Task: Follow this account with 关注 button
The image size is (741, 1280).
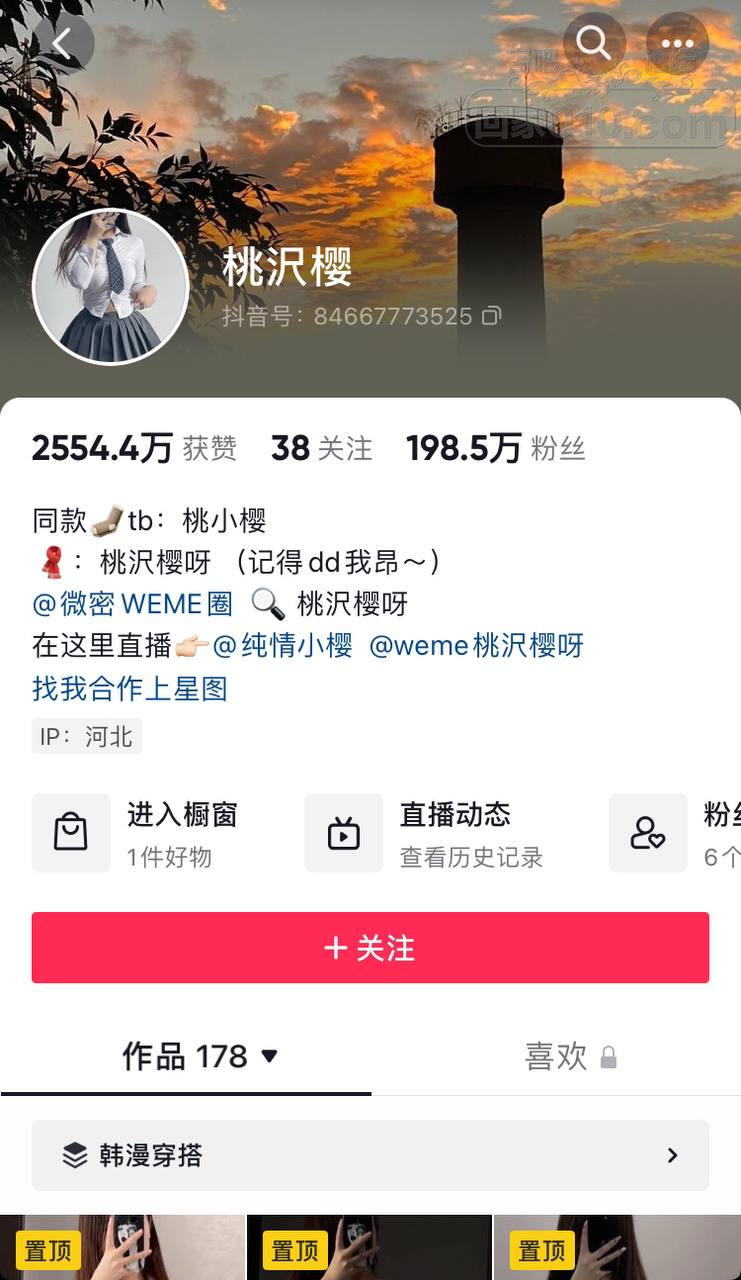Action: (x=370, y=947)
